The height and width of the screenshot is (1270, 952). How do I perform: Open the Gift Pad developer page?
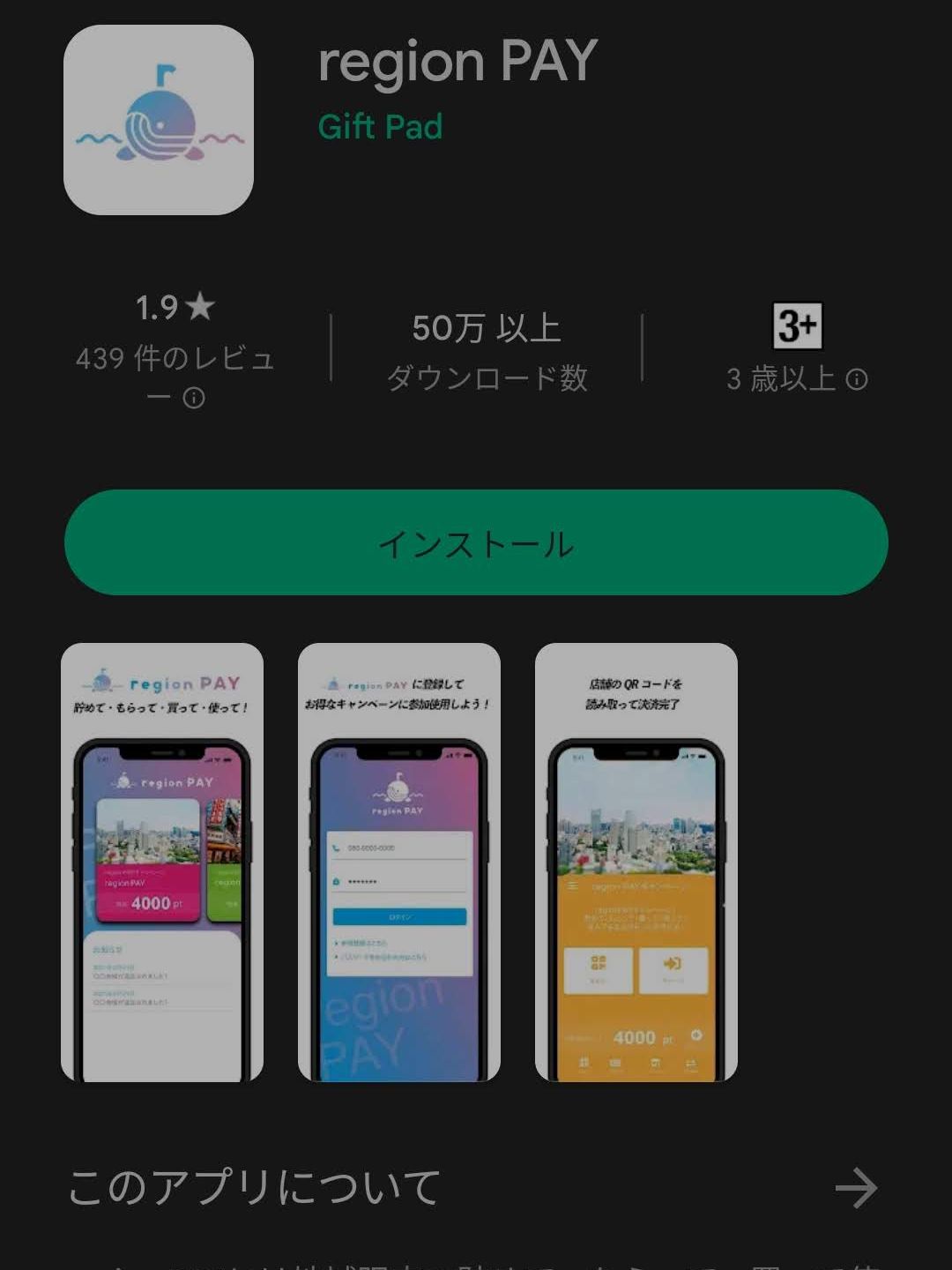click(x=380, y=127)
